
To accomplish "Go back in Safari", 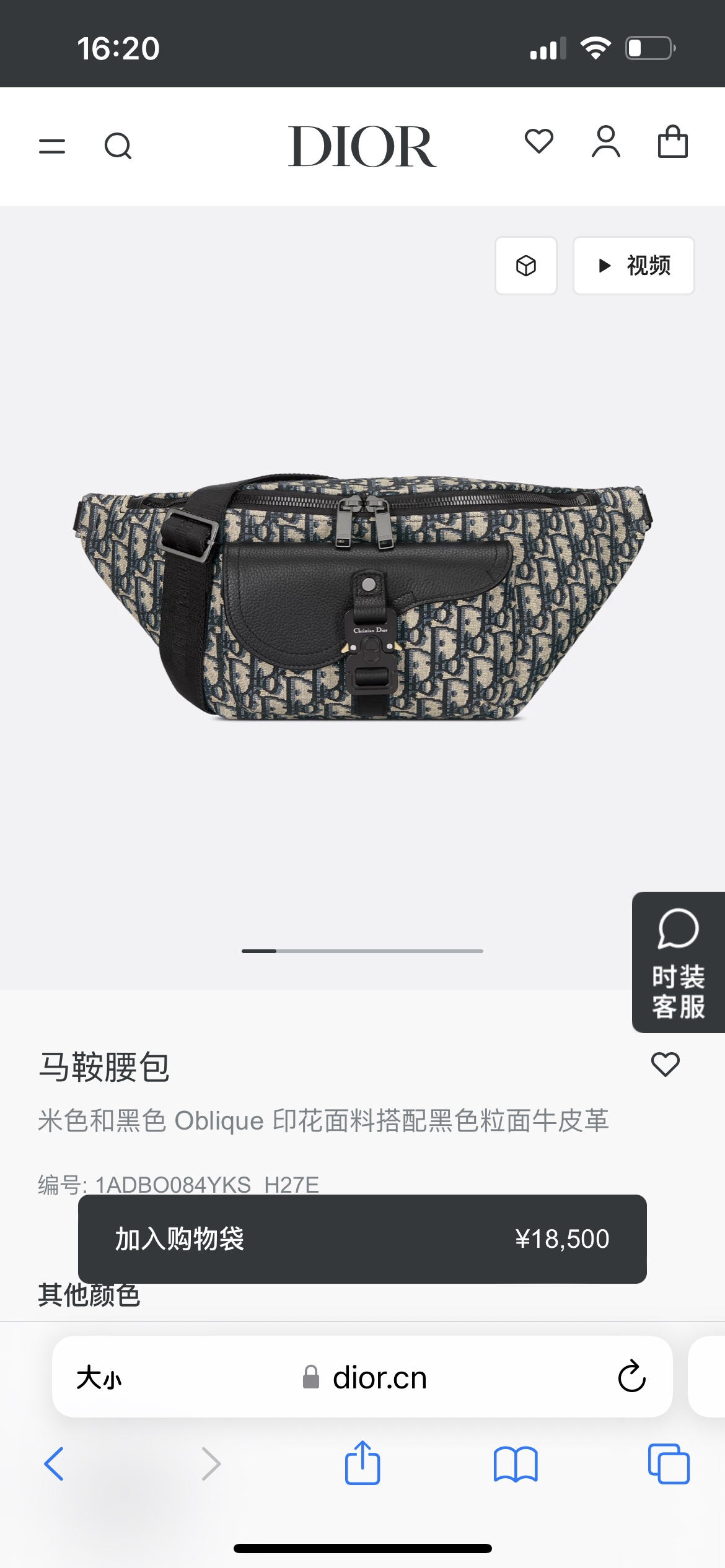I will (x=55, y=1464).
